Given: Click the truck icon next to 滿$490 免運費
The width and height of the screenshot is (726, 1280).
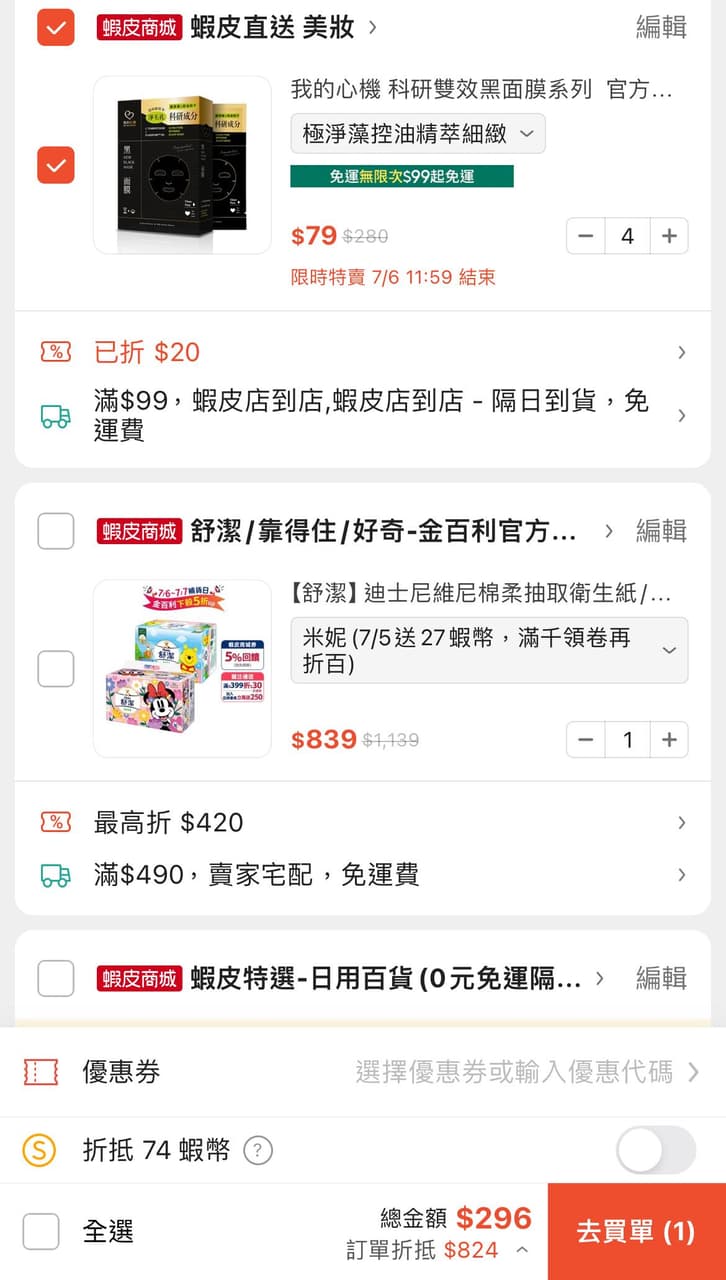Looking at the screenshot, I should [57, 875].
